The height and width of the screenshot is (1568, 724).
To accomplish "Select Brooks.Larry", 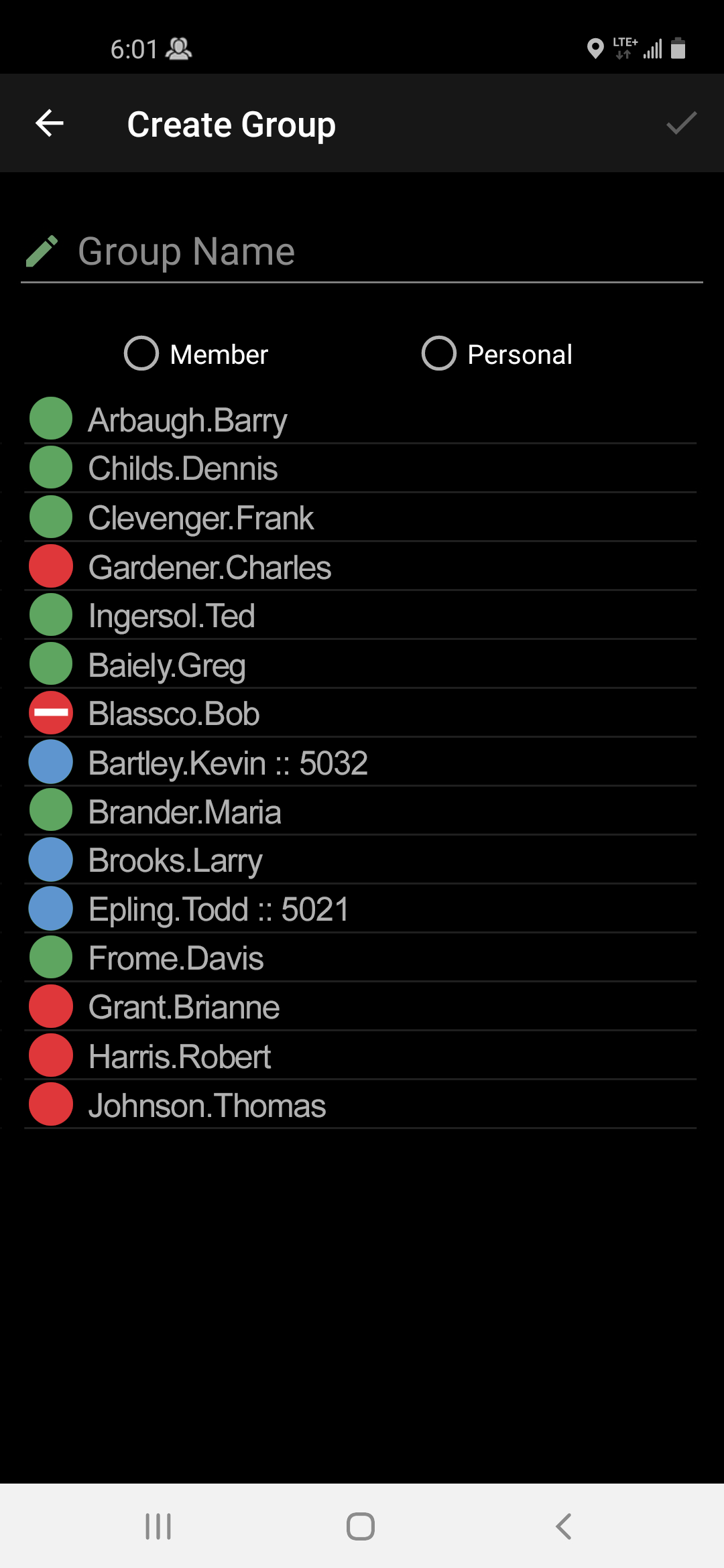I will 175,861.
